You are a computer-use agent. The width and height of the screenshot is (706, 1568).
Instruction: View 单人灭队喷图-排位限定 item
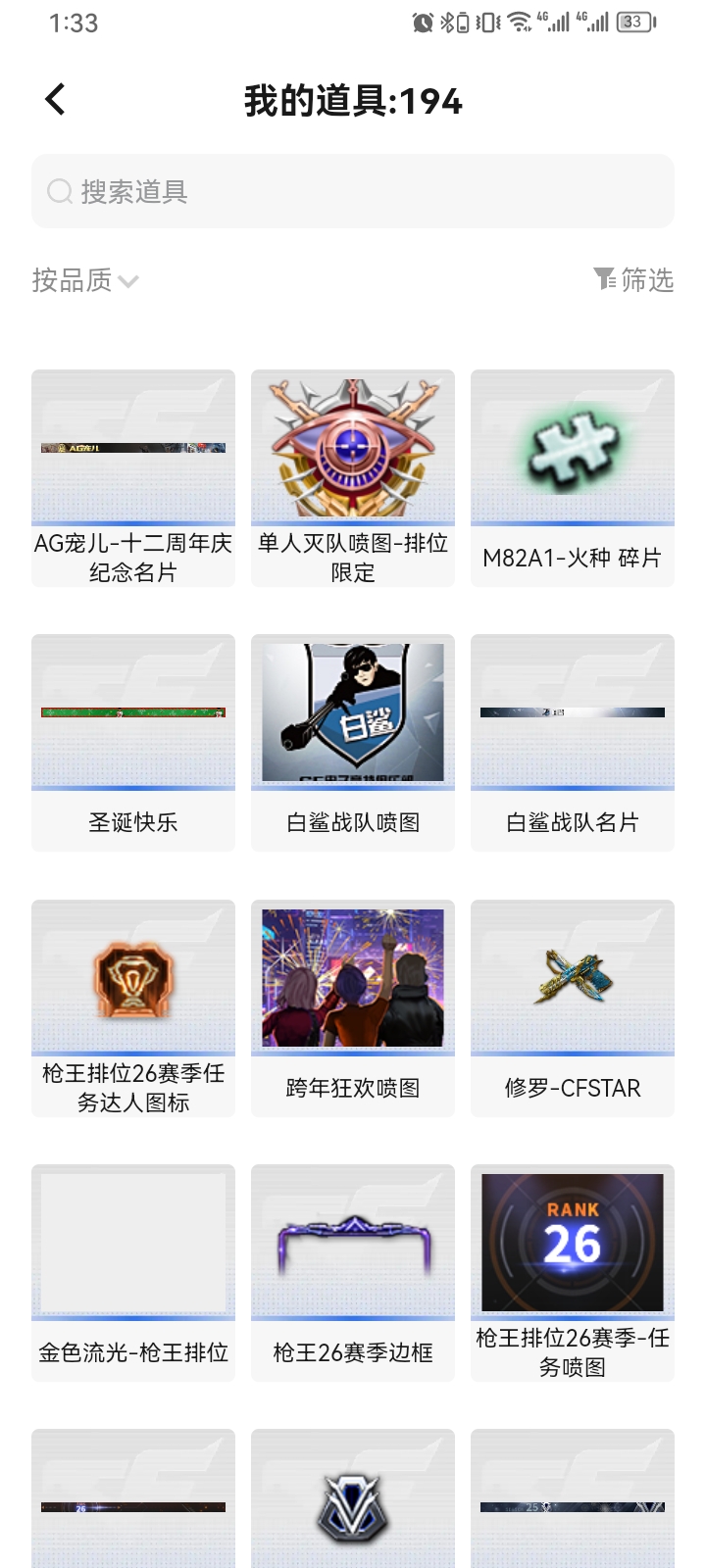pos(353,478)
